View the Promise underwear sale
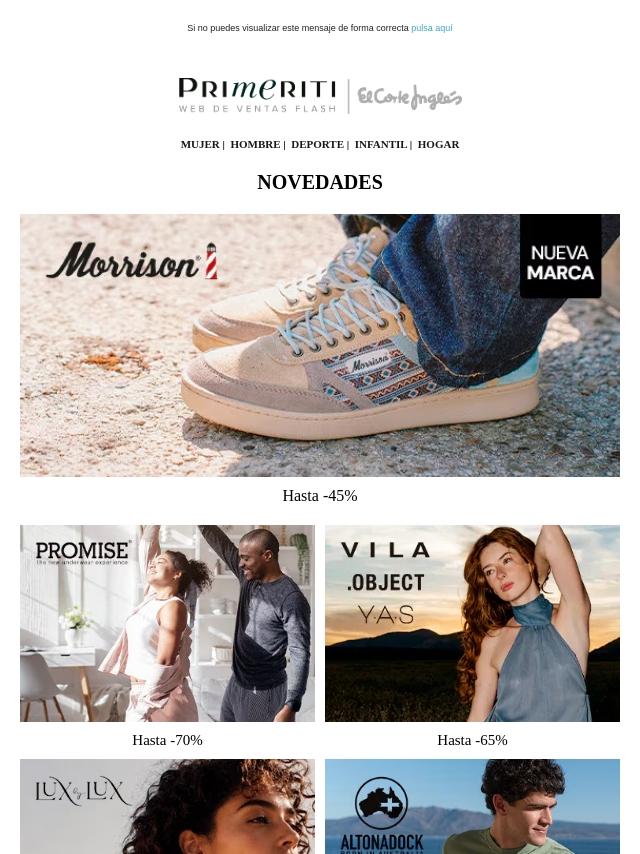This screenshot has width=640, height=854. pyautogui.click(x=167, y=624)
